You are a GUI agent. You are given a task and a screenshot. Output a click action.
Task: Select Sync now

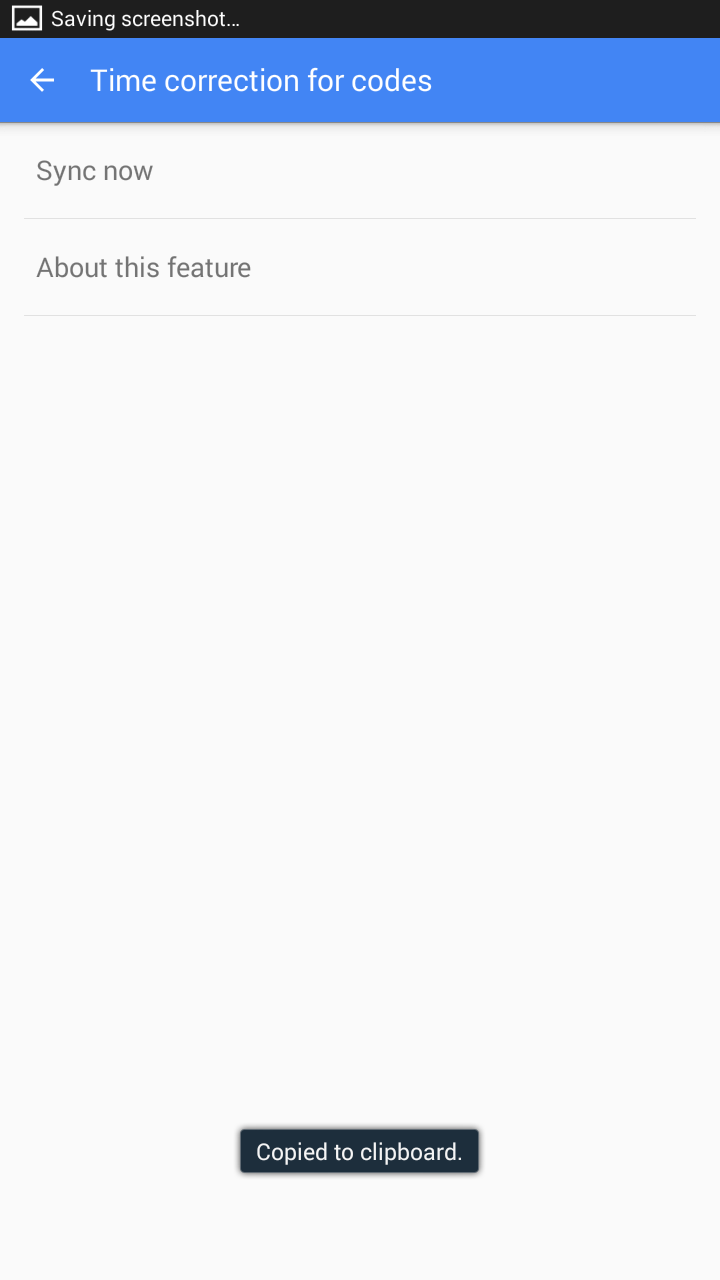360,171
